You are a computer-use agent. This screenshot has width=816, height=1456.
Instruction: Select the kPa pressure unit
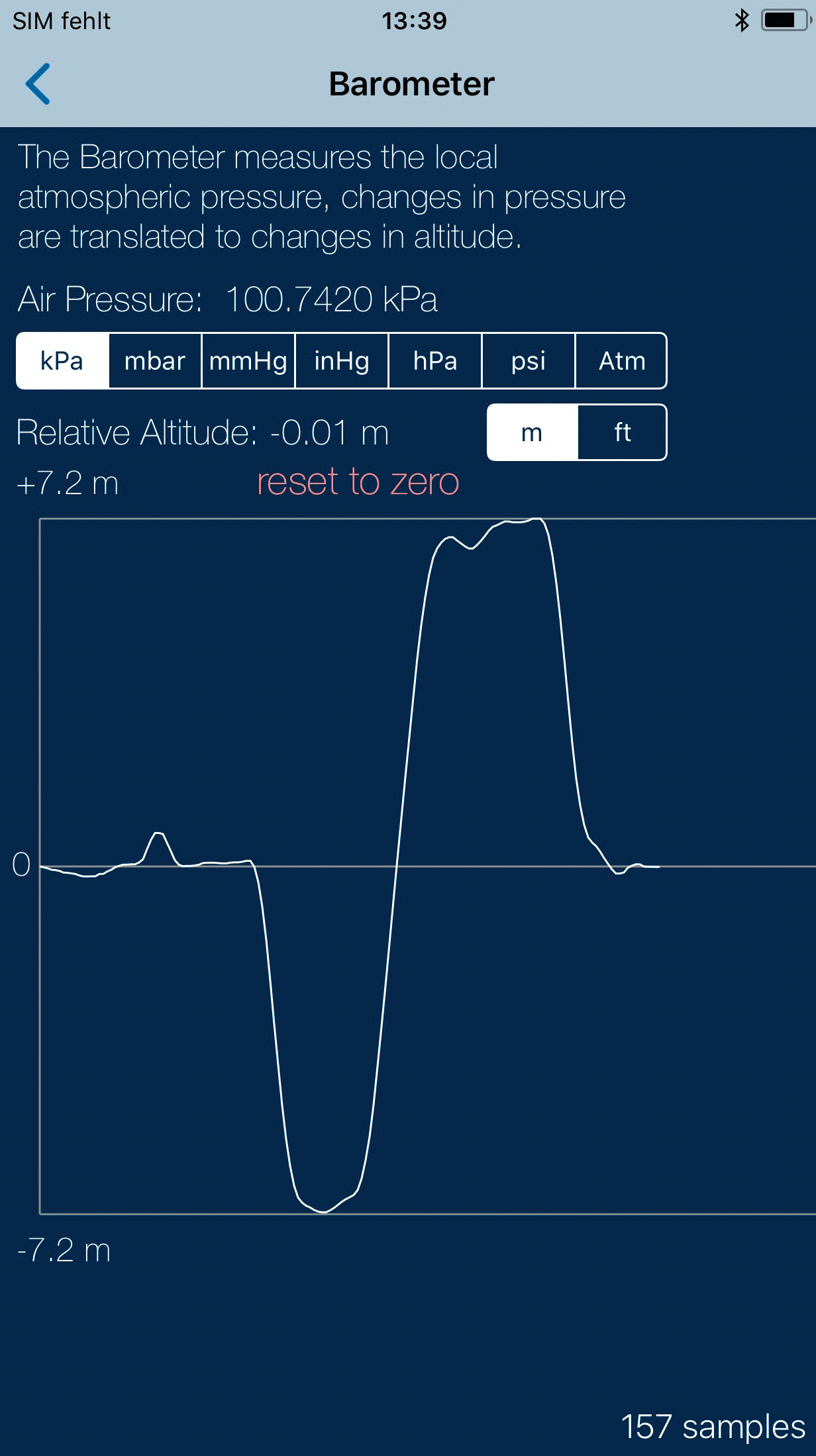(62, 361)
